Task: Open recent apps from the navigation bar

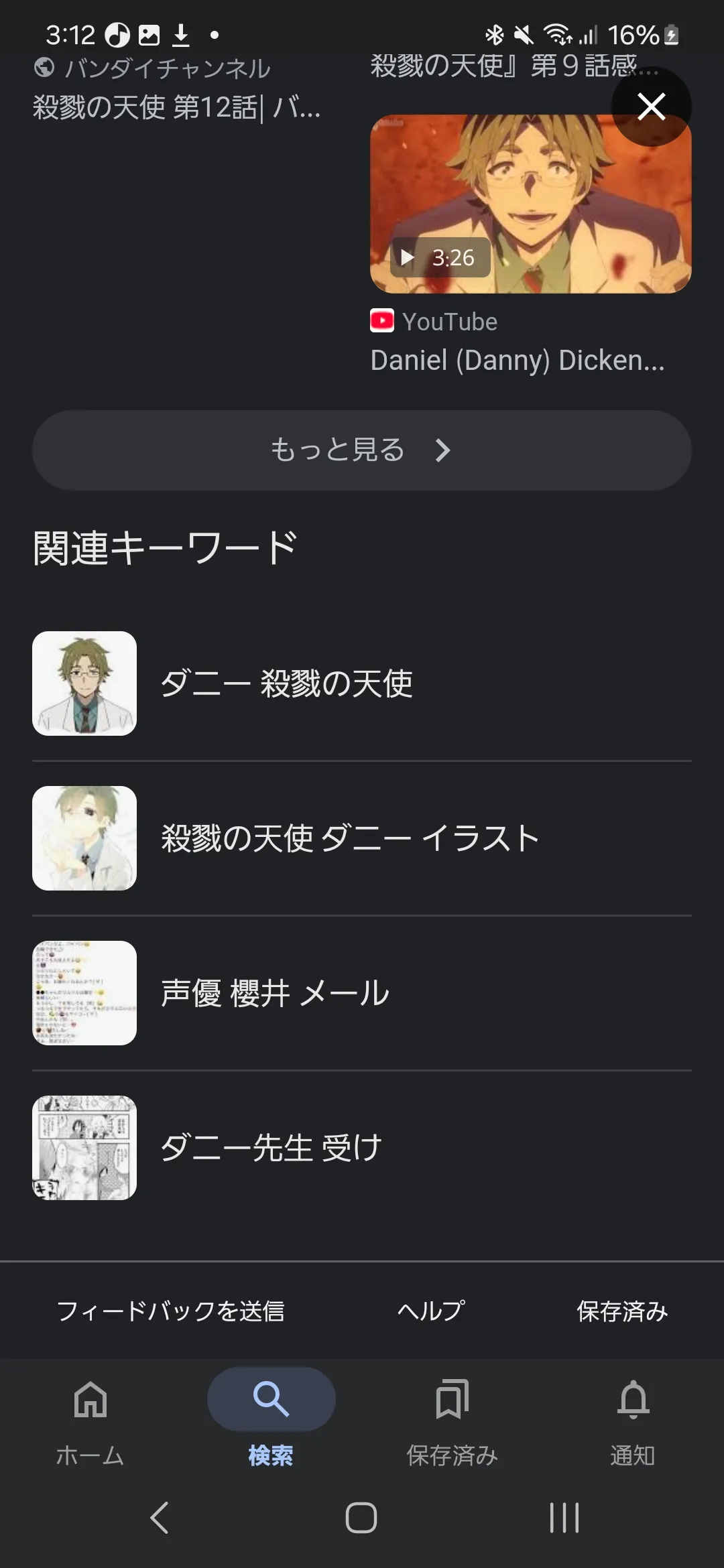Action: coord(564,1518)
